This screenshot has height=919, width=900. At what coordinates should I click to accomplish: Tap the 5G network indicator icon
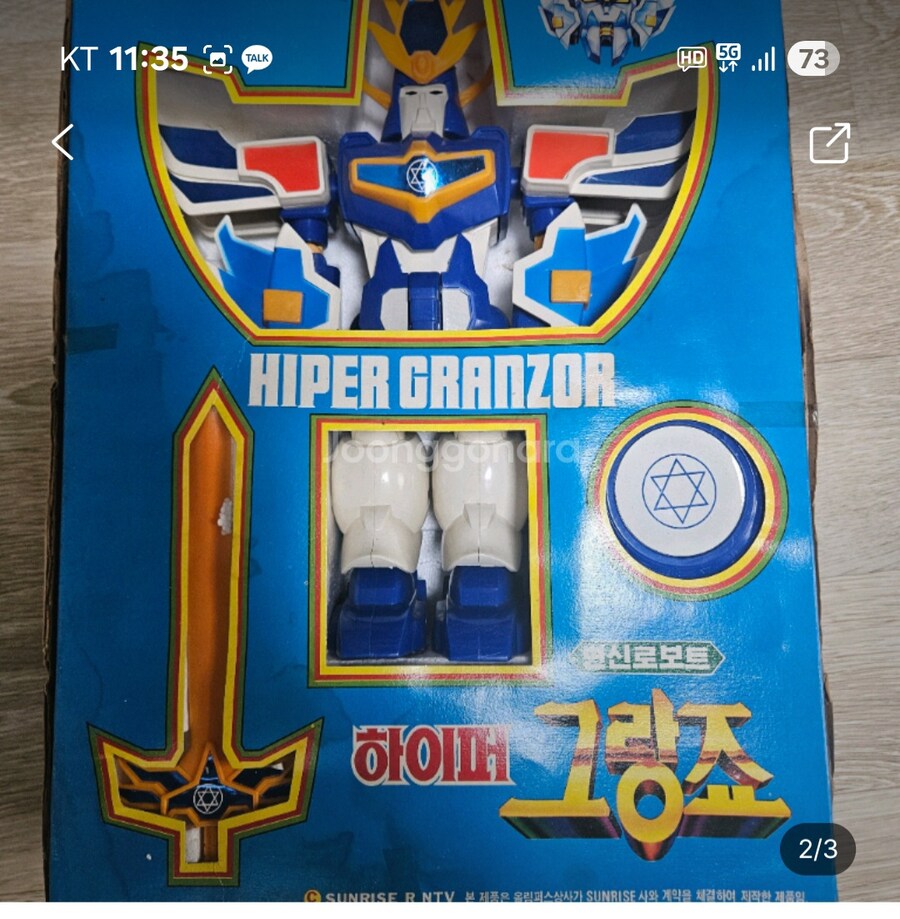[x=728, y=58]
